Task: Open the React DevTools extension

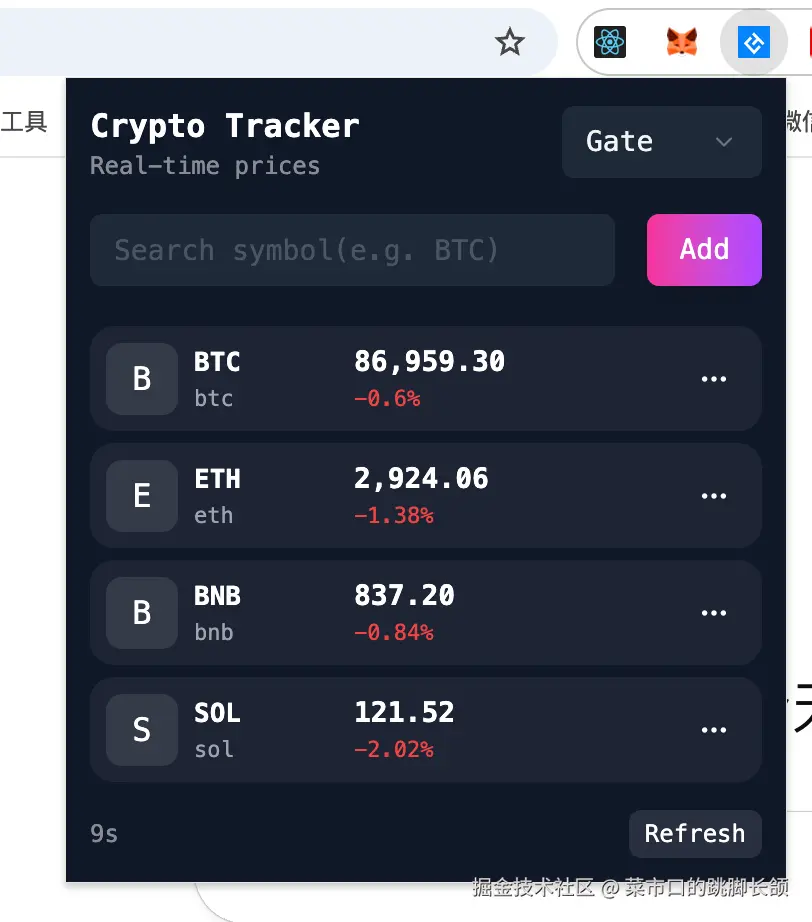Action: [610, 42]
